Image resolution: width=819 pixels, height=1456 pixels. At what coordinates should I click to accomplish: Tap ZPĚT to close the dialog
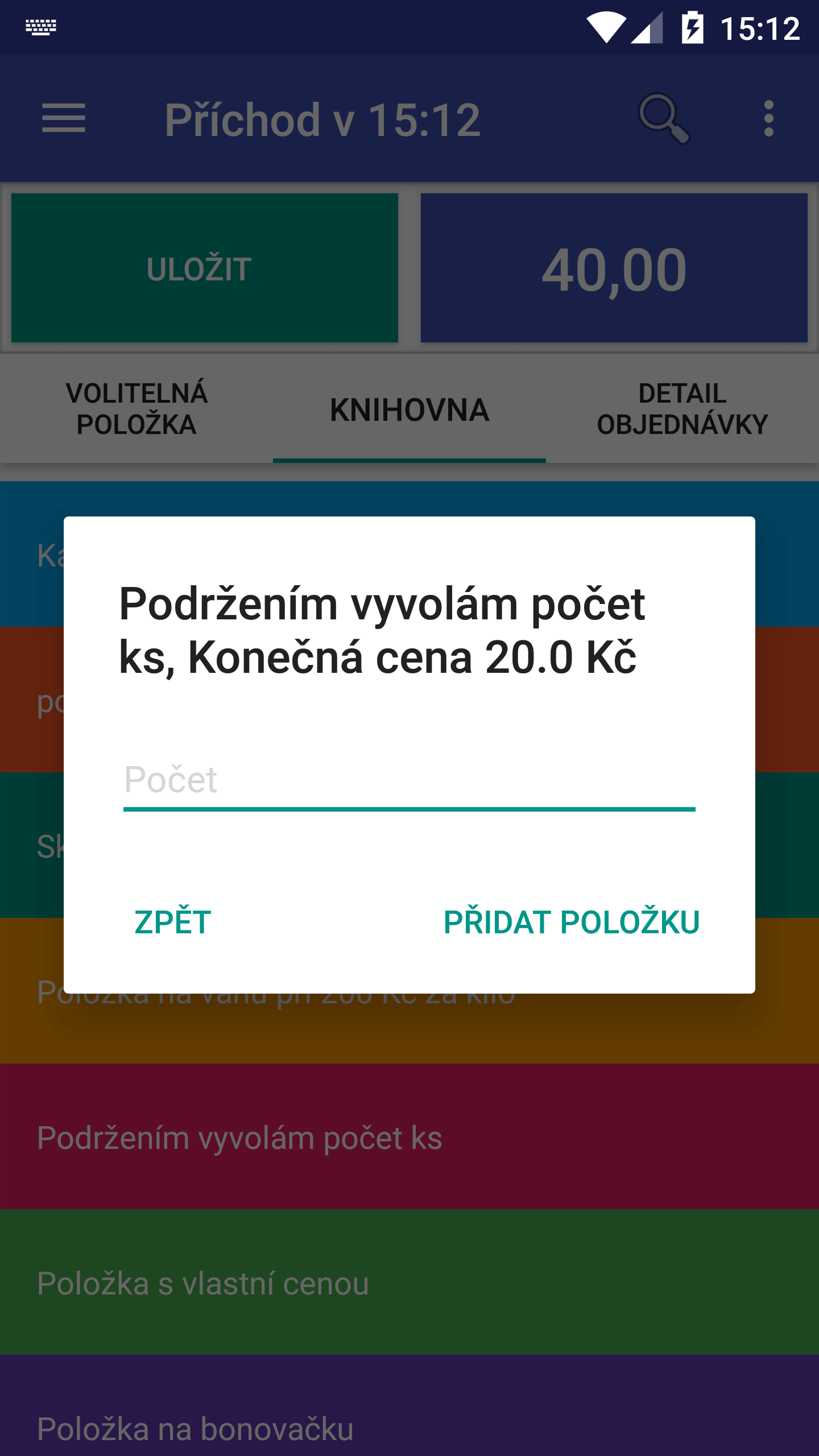pos(173,922)
